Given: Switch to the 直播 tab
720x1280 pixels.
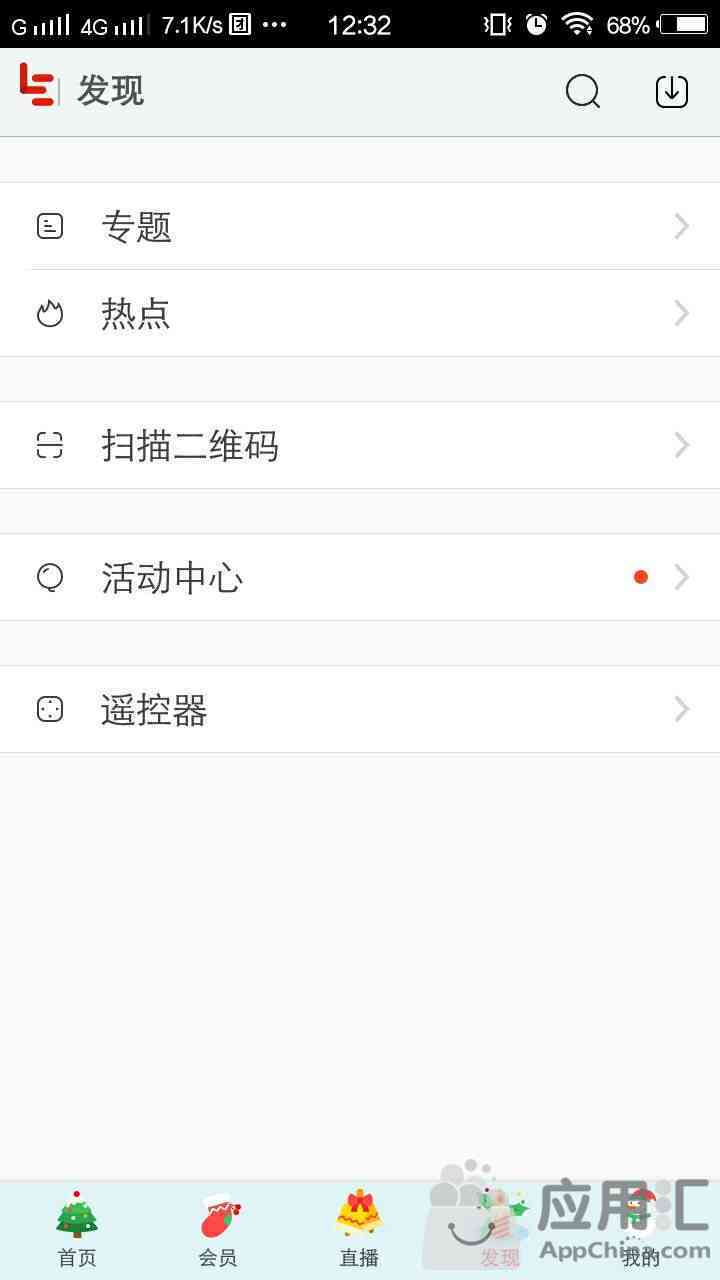Looking at the screenshot, I should click(x=359, y=1230).
